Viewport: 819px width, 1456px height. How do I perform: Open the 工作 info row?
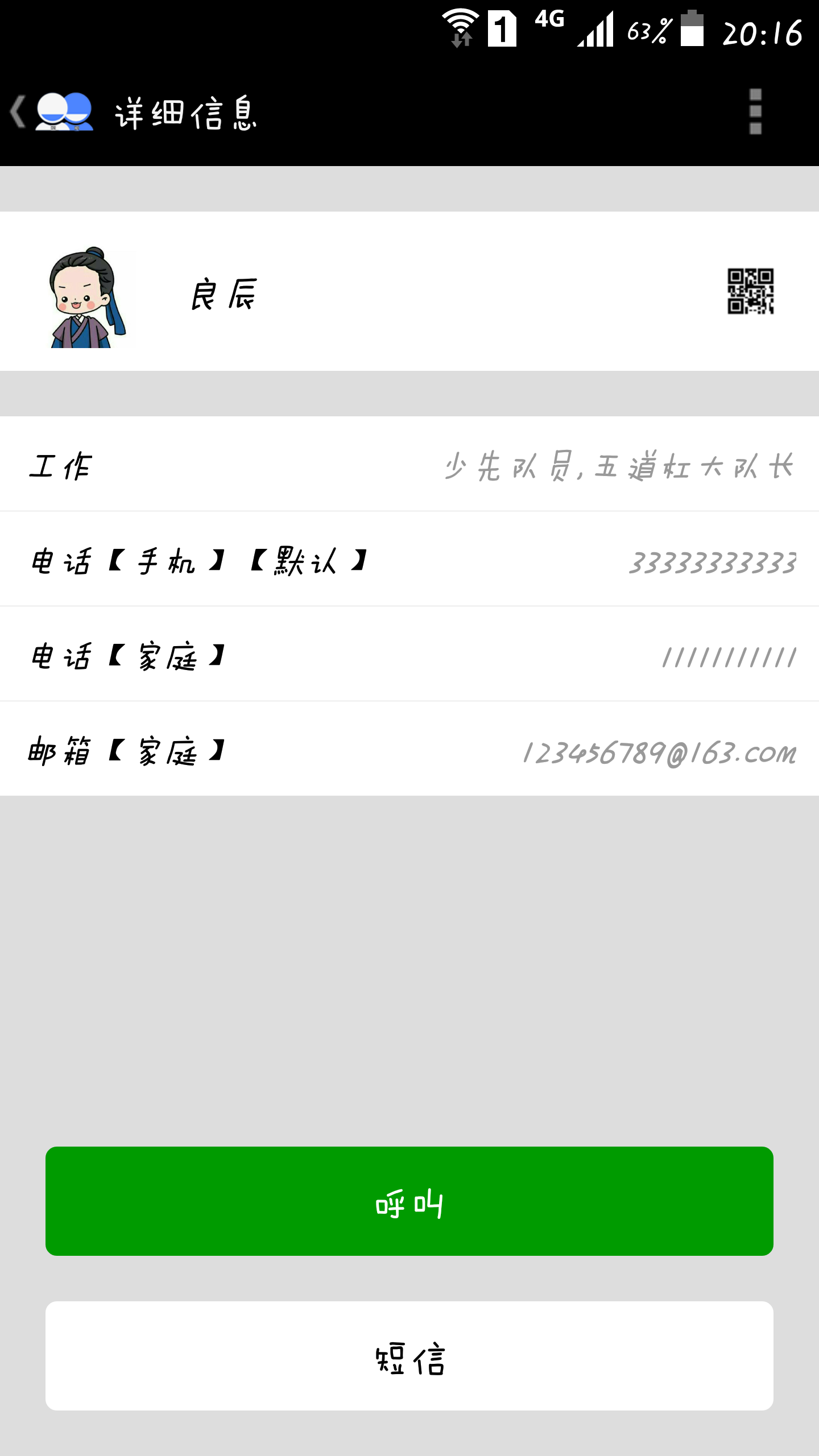coord(409,465)
